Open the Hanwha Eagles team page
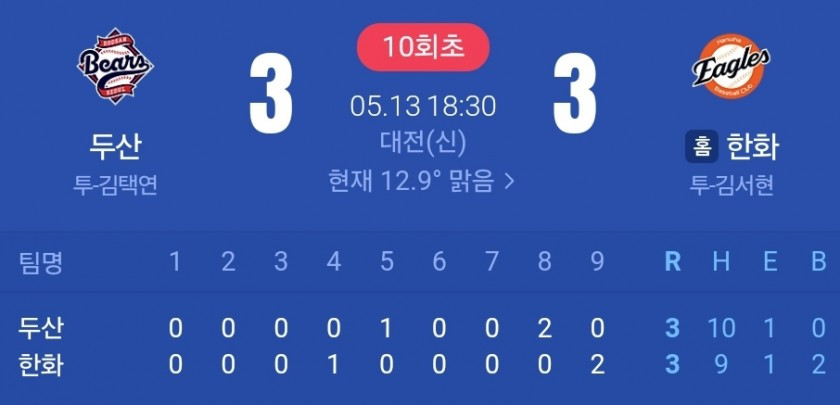The image size is (840, 405). point(731,66)
